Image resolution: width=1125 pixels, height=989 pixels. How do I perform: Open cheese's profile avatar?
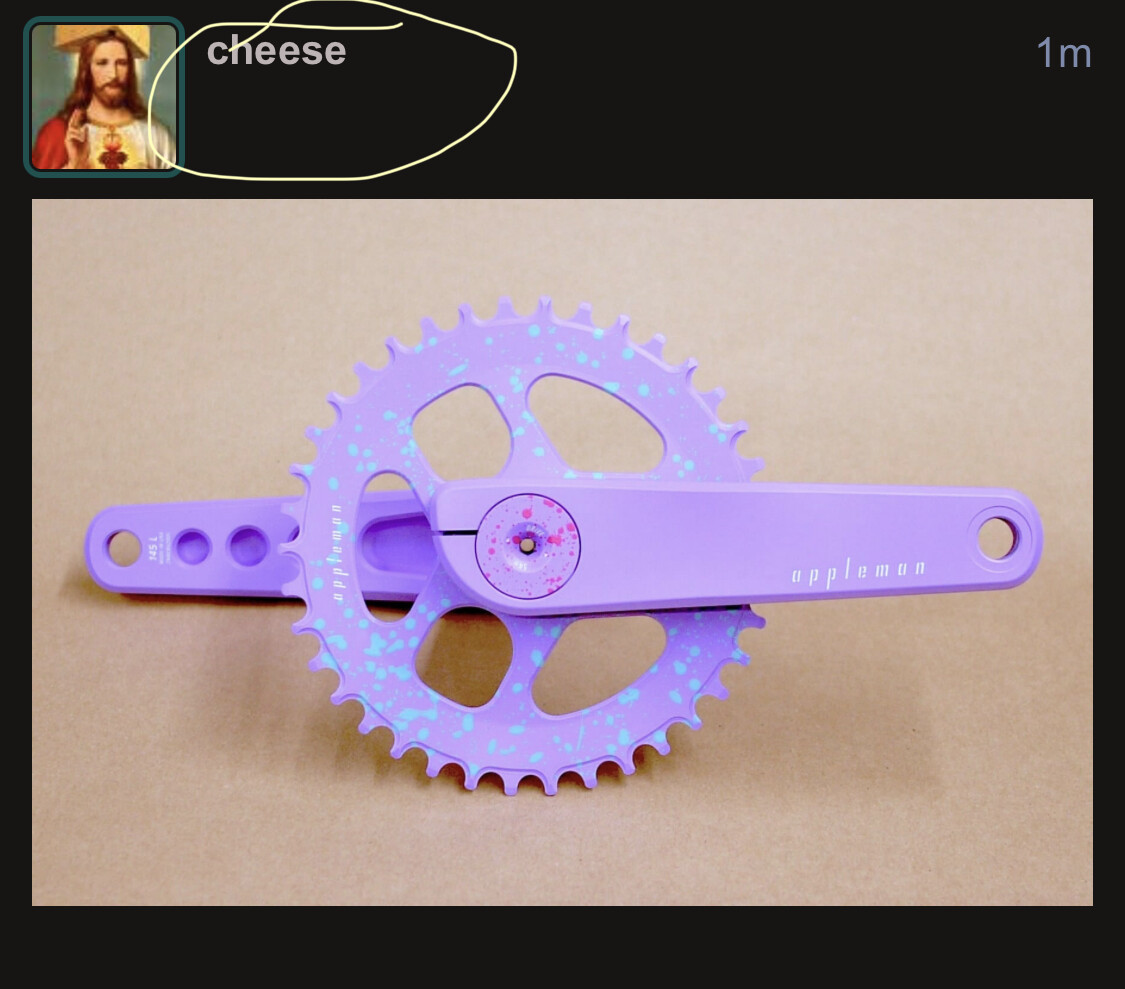click(x=104, y=97)
